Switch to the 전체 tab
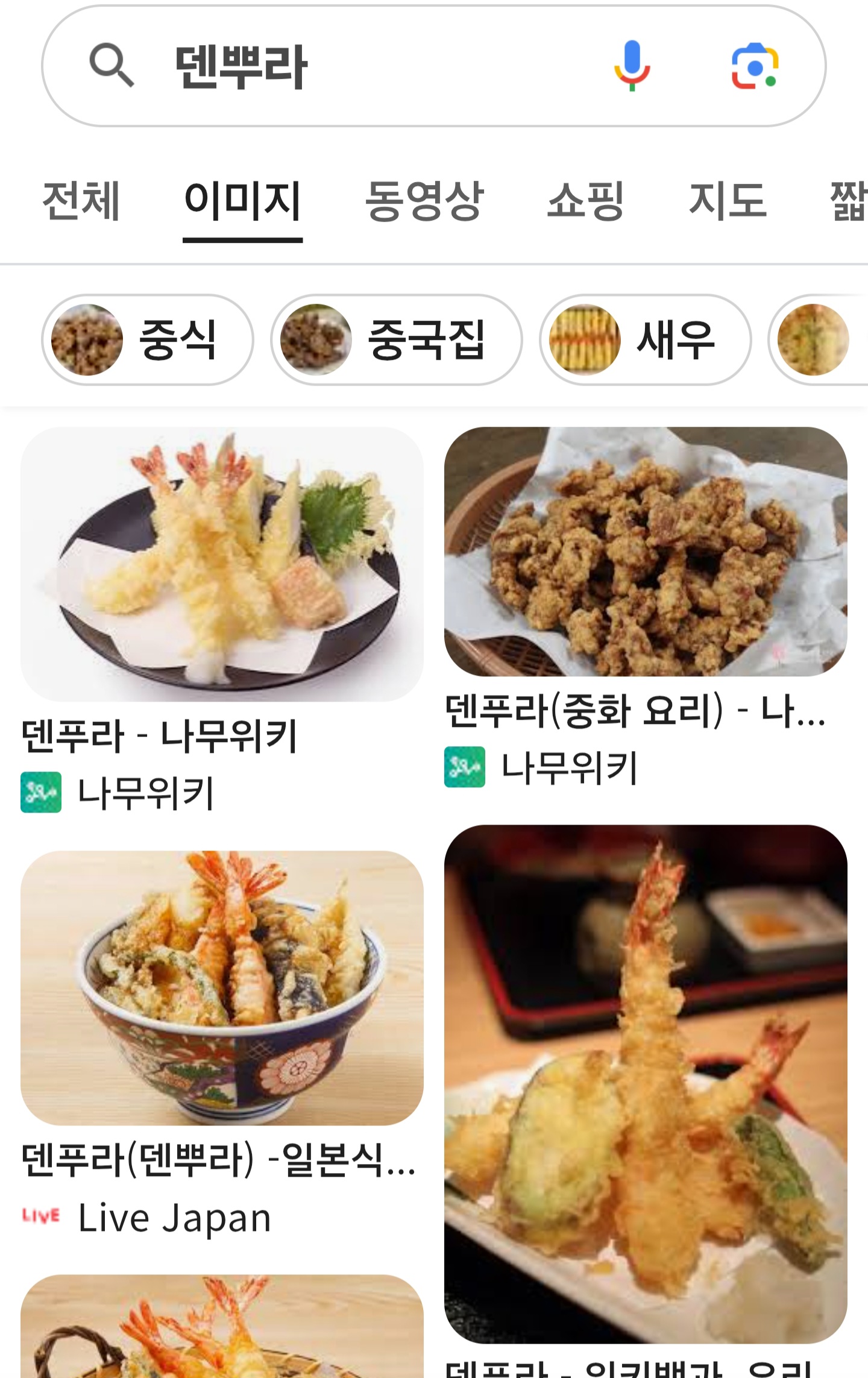The height and width of the screenshot is (1378, 868). (81, 201)
